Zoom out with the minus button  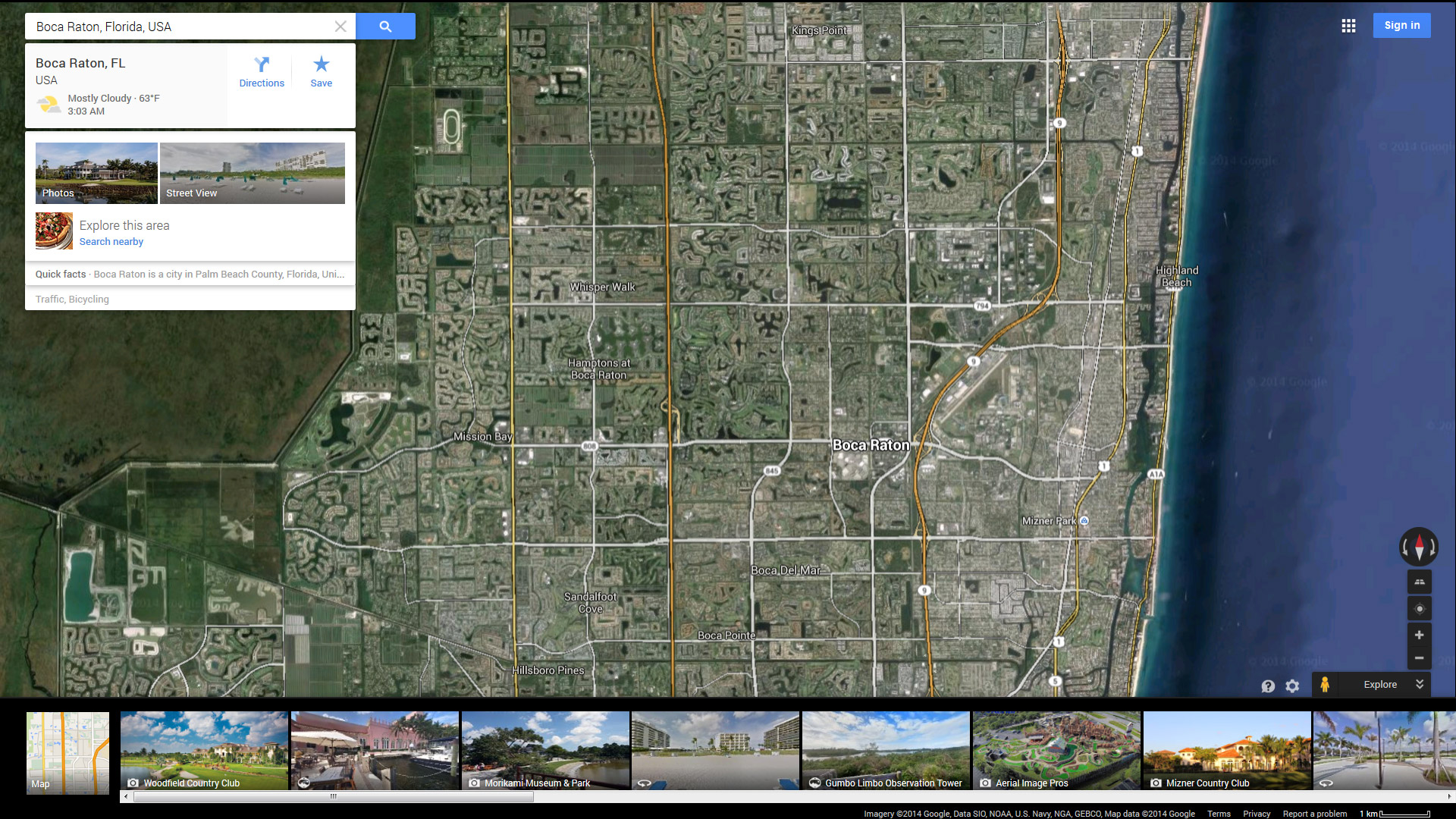1419,658
